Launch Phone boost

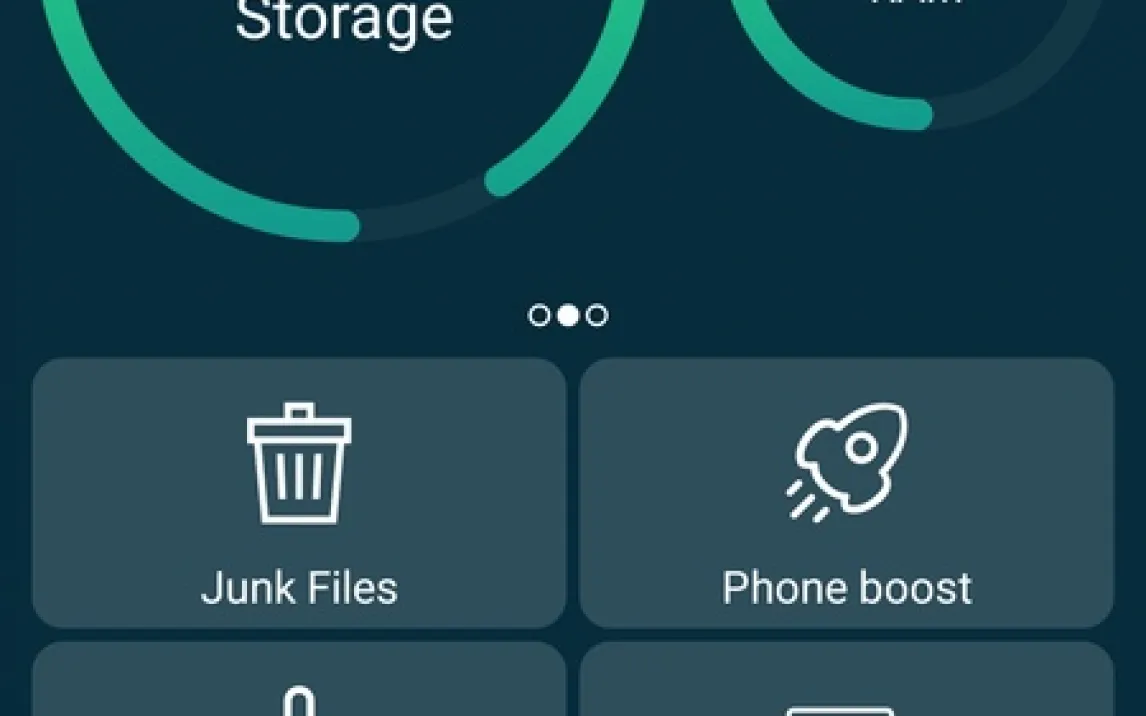tap(846, 494)
